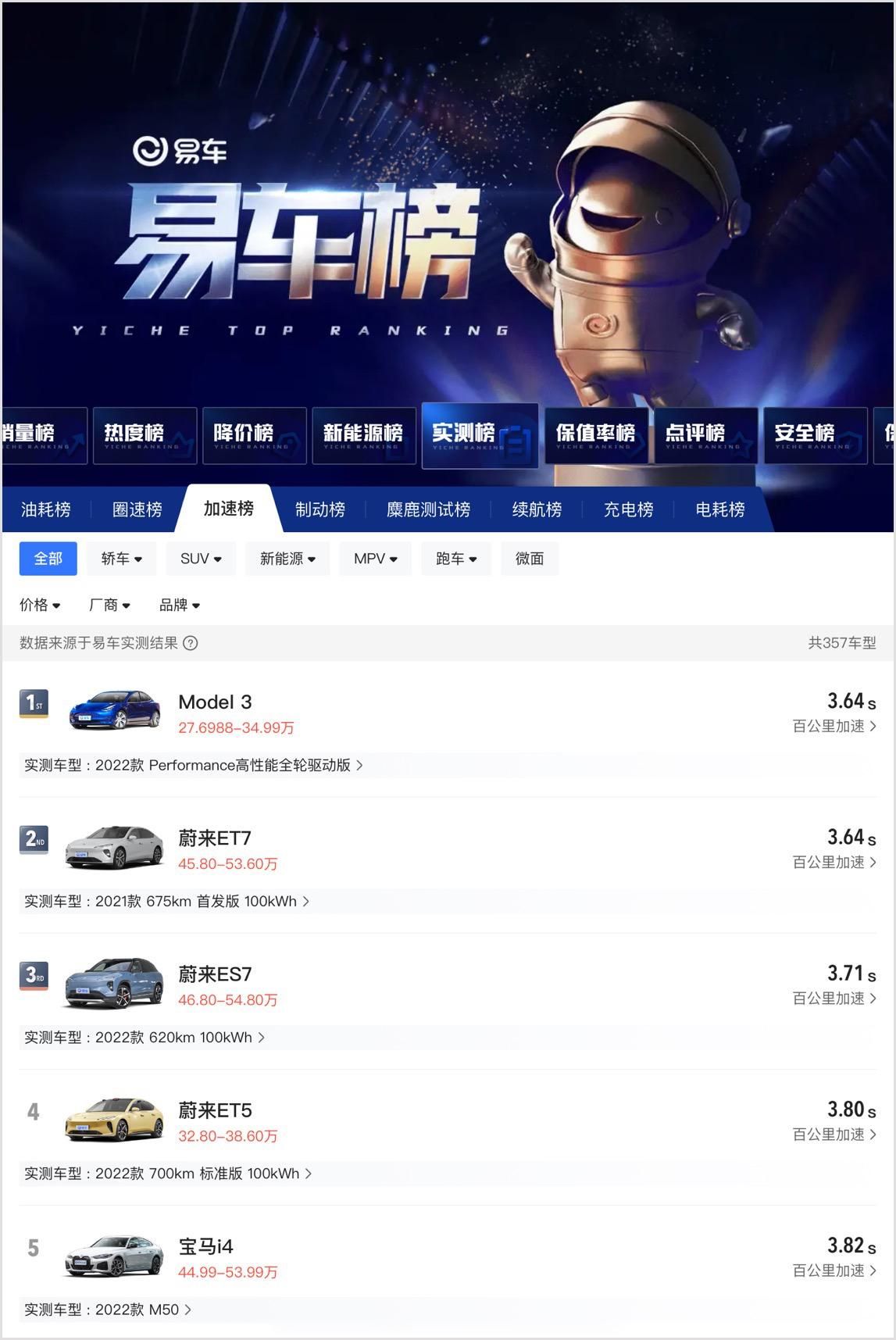Screen dimensions: 896x1340
Task: Open the 厂商 manufacturer dropdown
Action: pyautogui.click(x=109, y=604)
